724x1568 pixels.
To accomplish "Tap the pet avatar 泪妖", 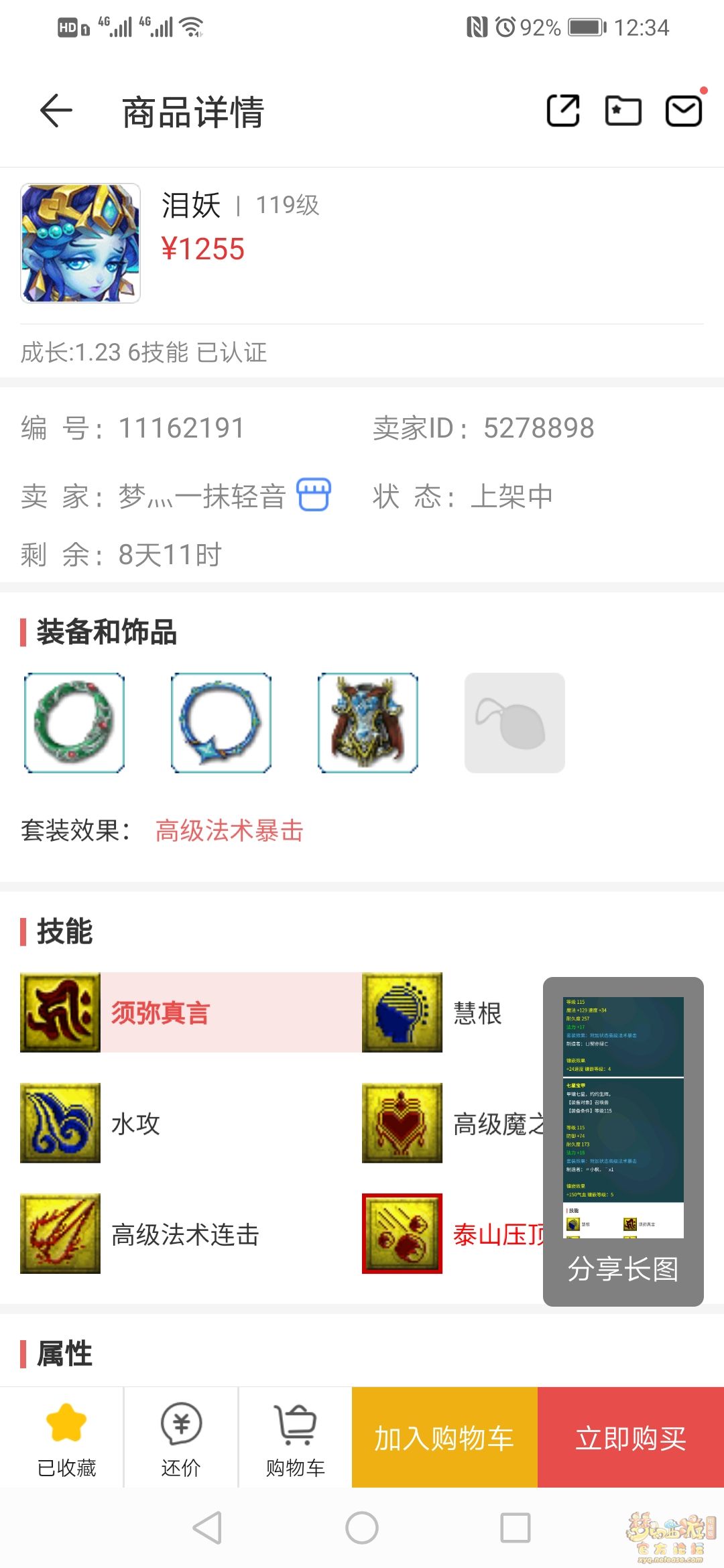I will pos(80,243).
